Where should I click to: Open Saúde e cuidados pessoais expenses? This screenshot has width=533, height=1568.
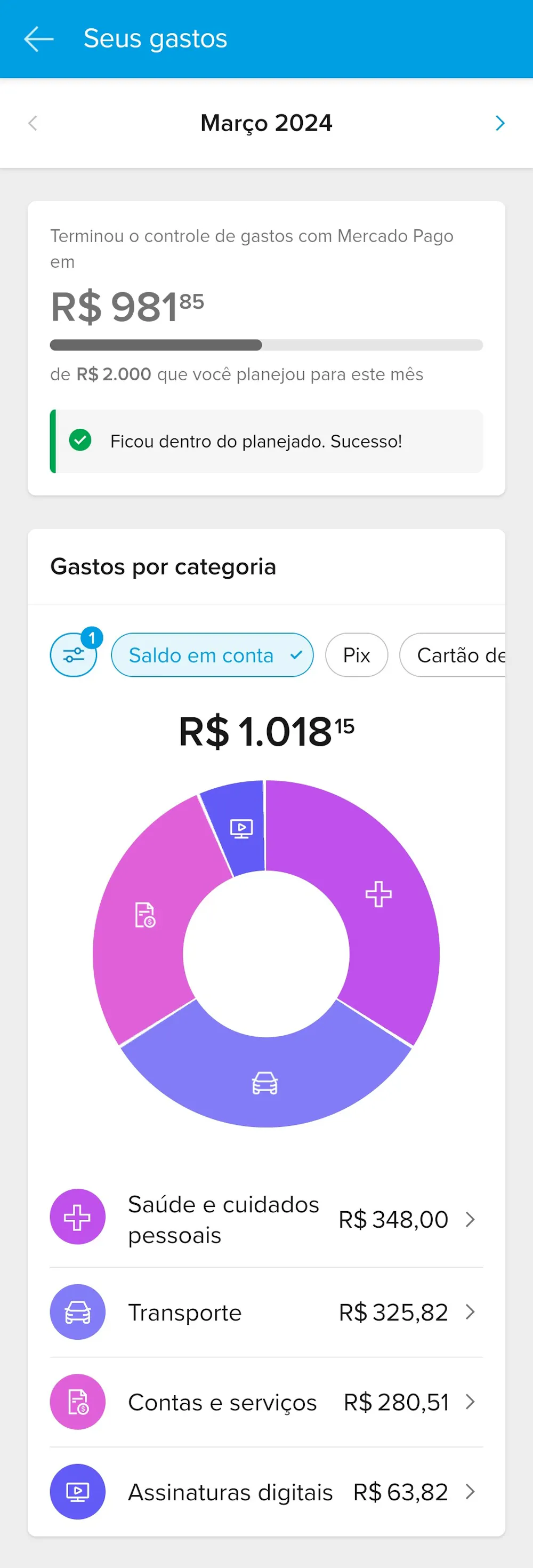point(266,1220)
